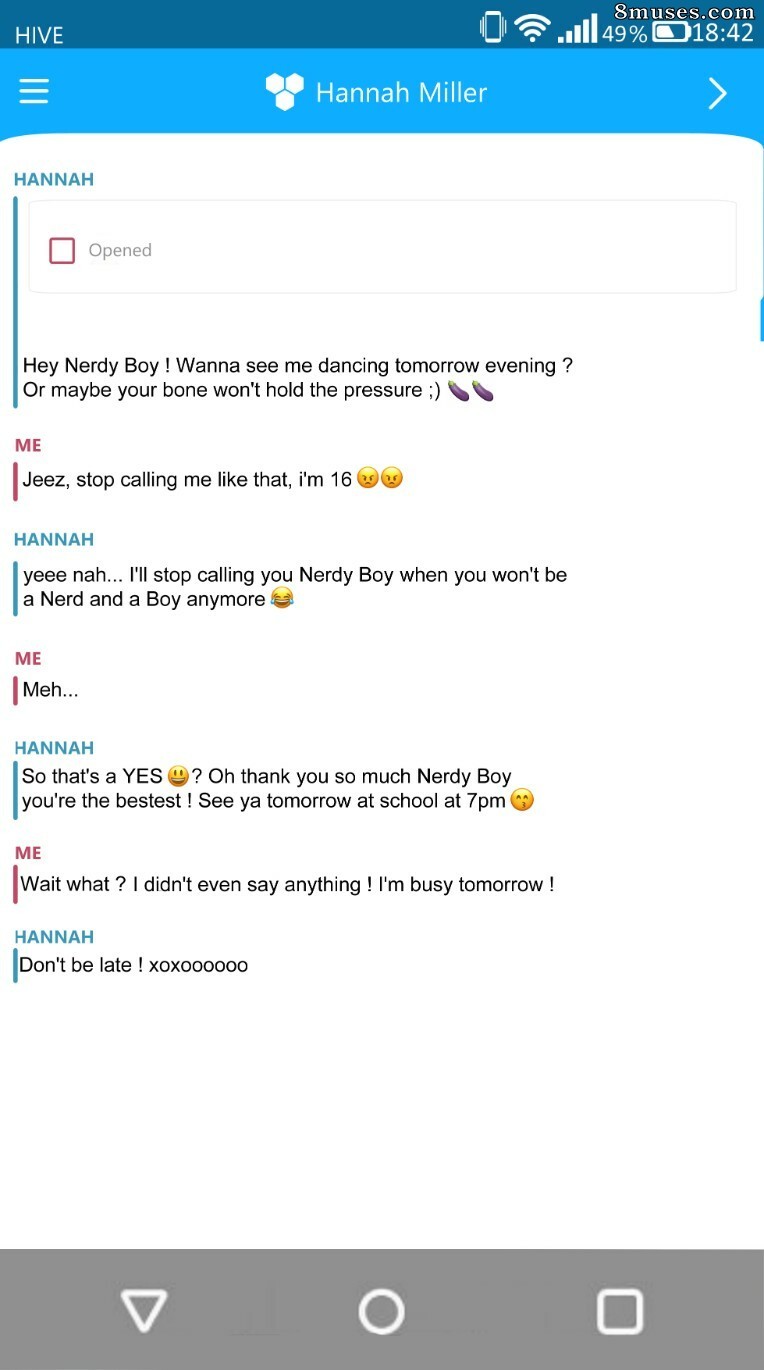Image resolution: width=764 pixels, height=1370 pixels.
Task: Open the attachment card marked Opened
Action: [382, 247]
